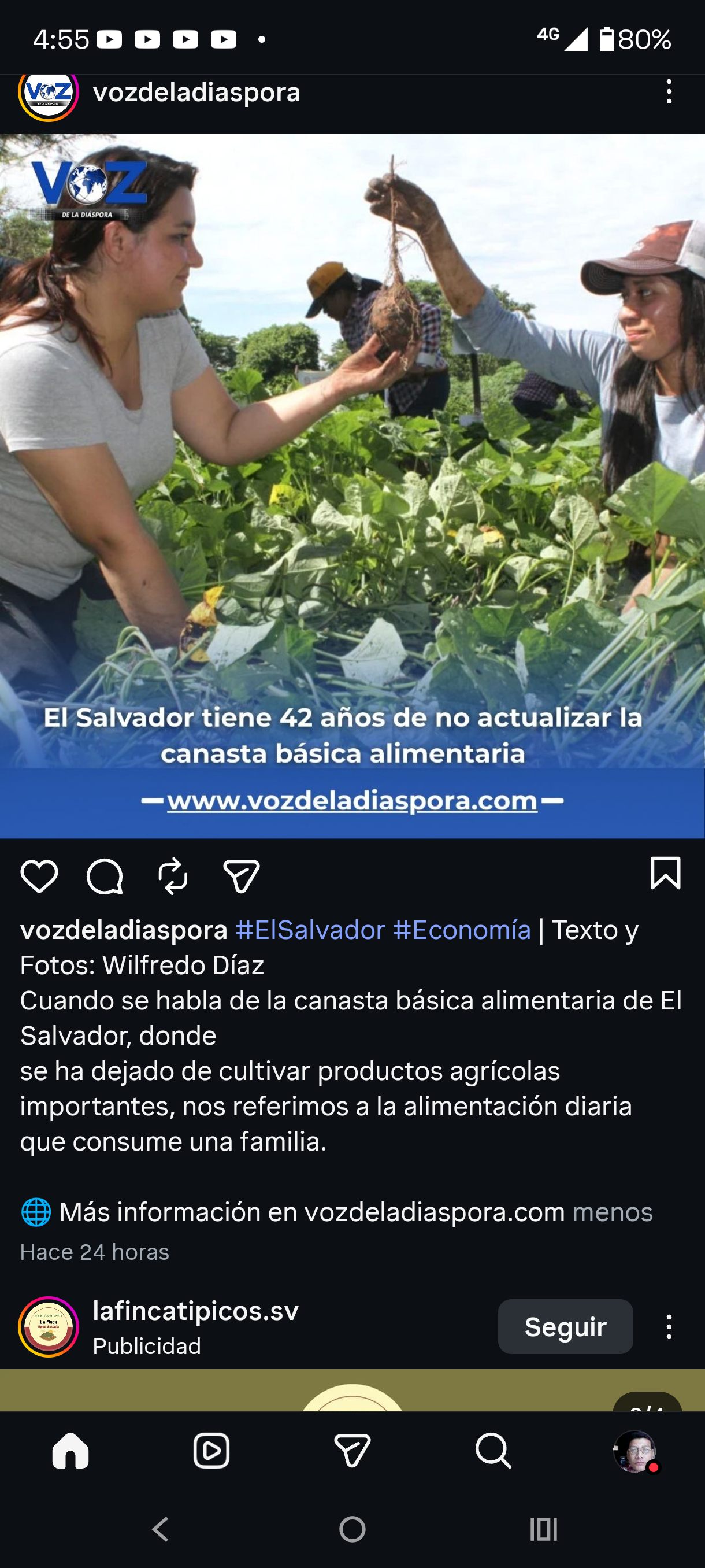Open comments on vozdeladiaspora post

[x=105, y=877]
